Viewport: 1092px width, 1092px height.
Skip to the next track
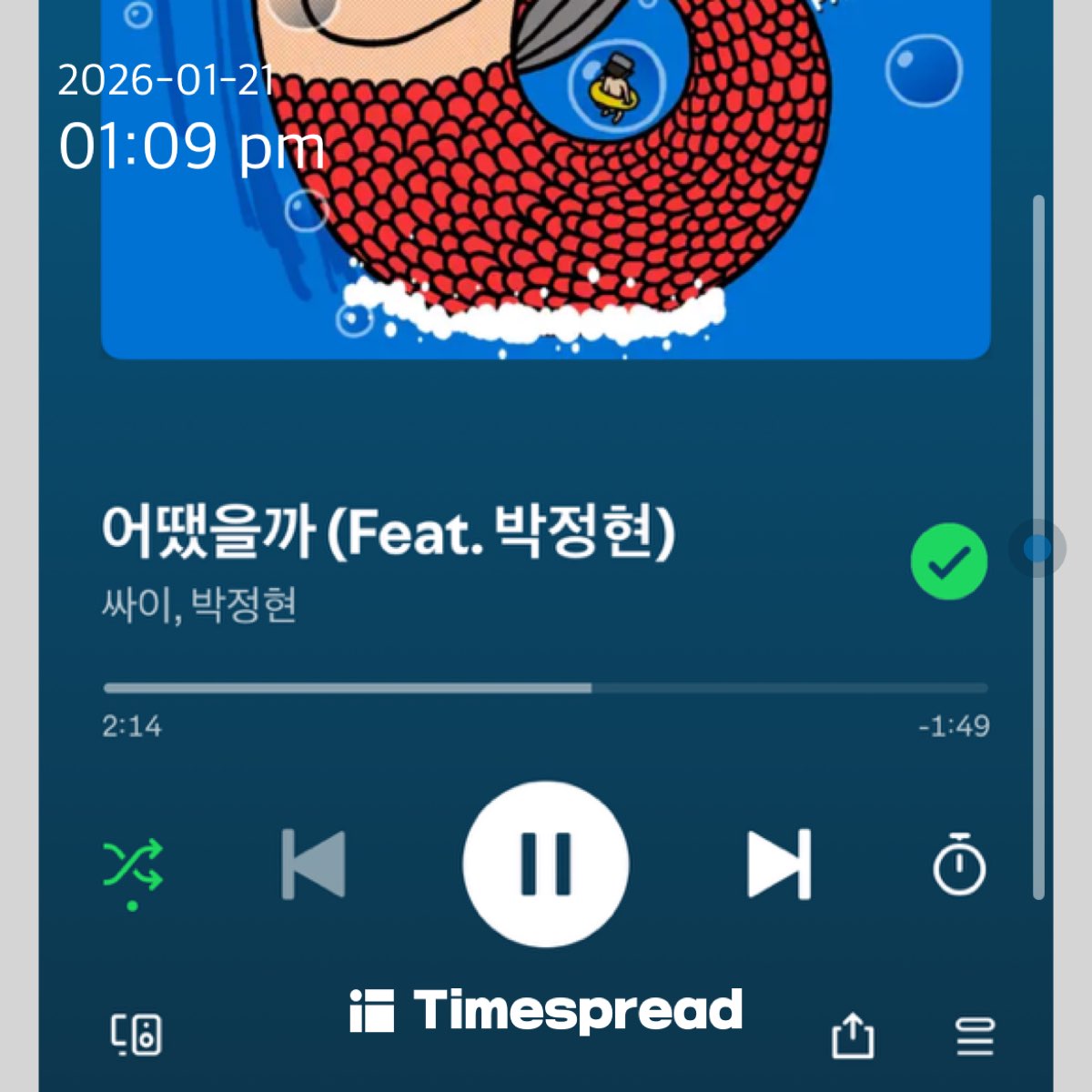779,864
